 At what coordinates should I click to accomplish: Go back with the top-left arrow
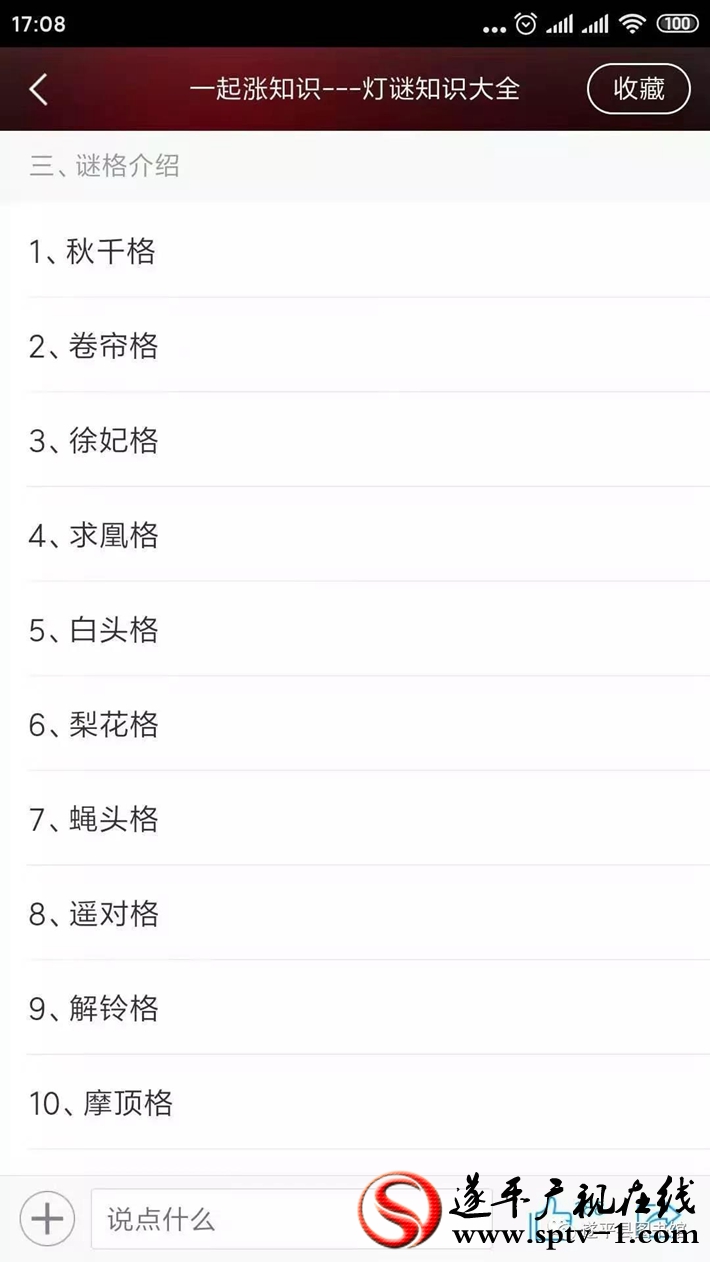[38, 89]
